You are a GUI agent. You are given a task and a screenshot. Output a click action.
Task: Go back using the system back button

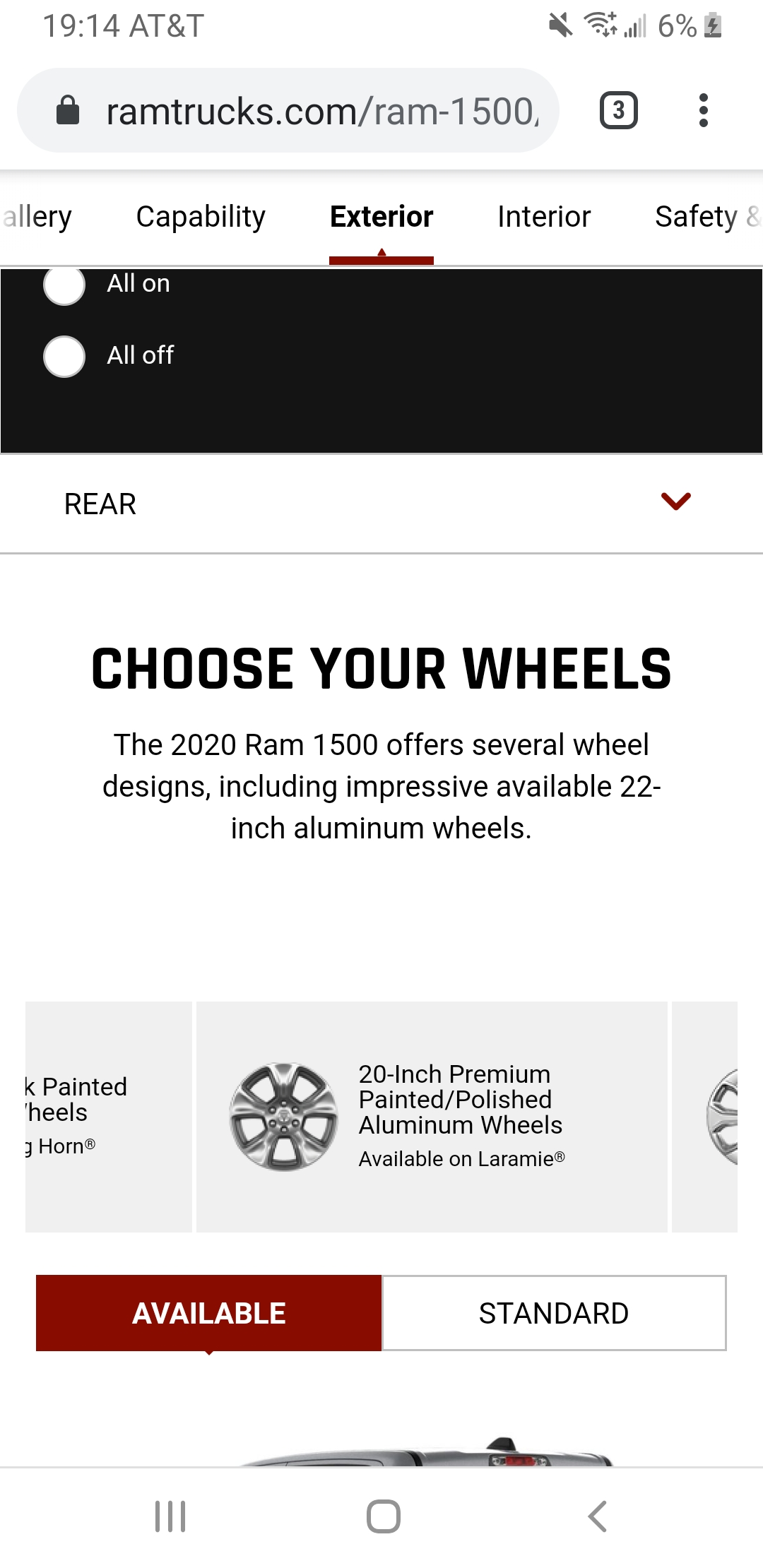597,1516
